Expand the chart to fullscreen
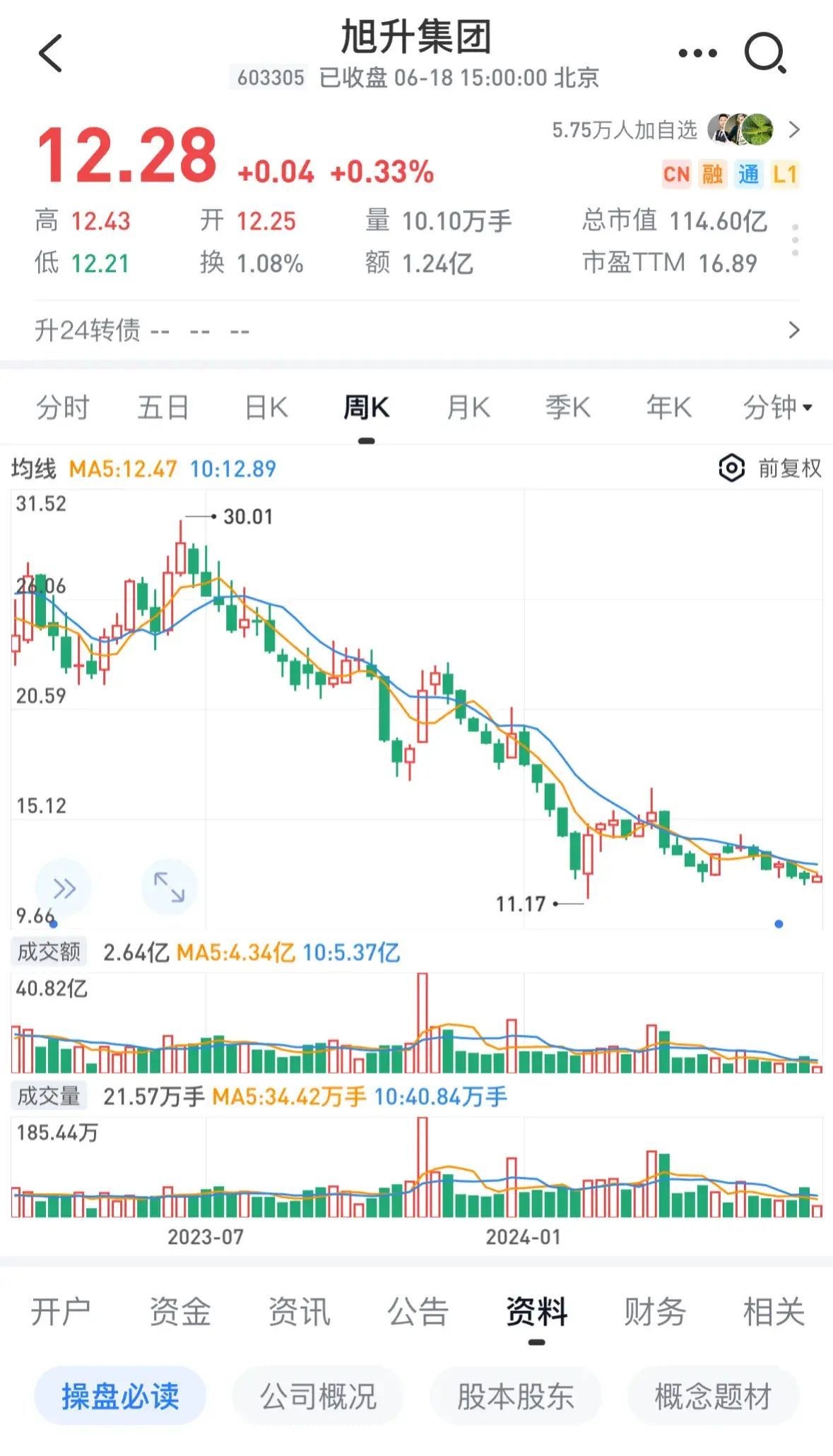The width and height of the screenshot is (833, 1456). (169, 887)
